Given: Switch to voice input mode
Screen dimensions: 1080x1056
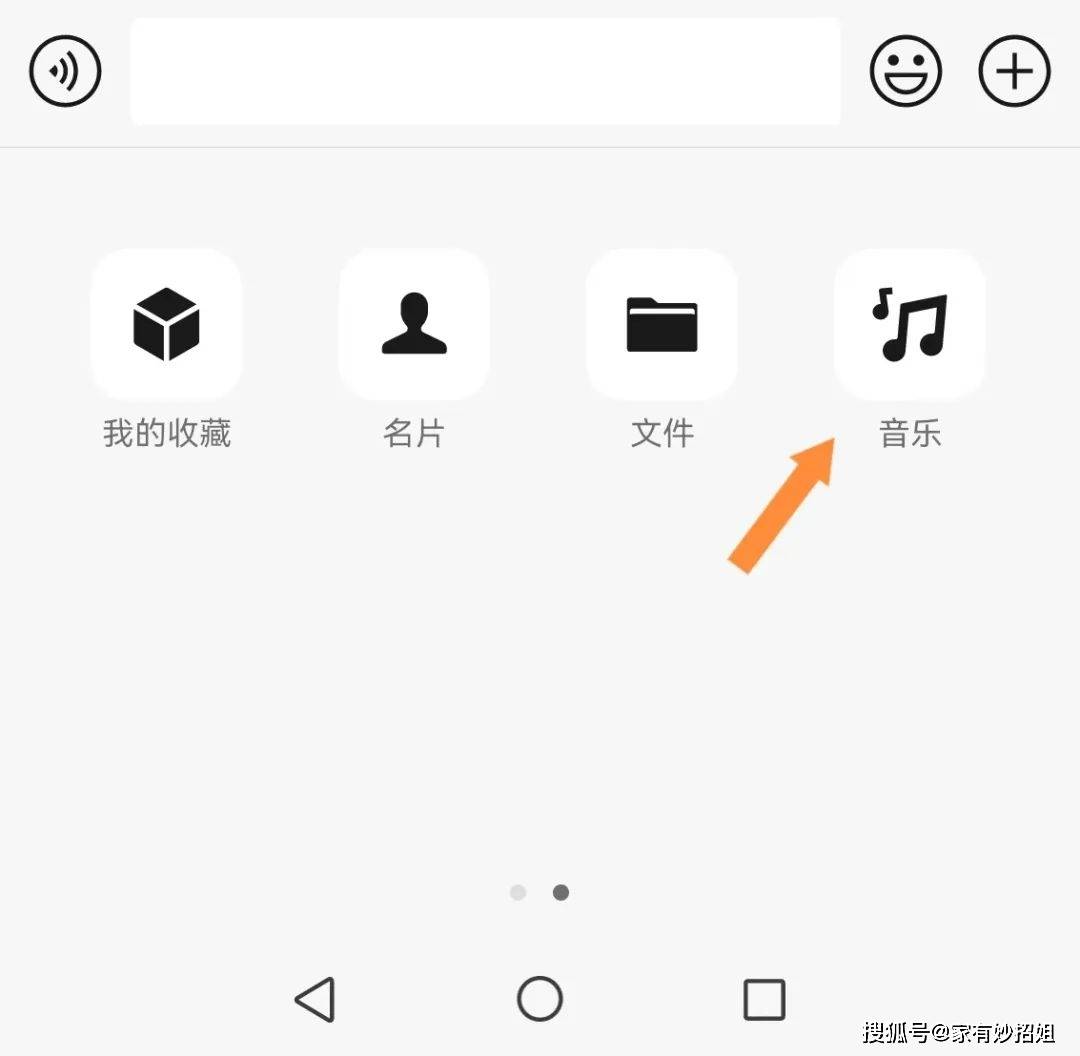Looking at the screenshot, I should point(65,71).
